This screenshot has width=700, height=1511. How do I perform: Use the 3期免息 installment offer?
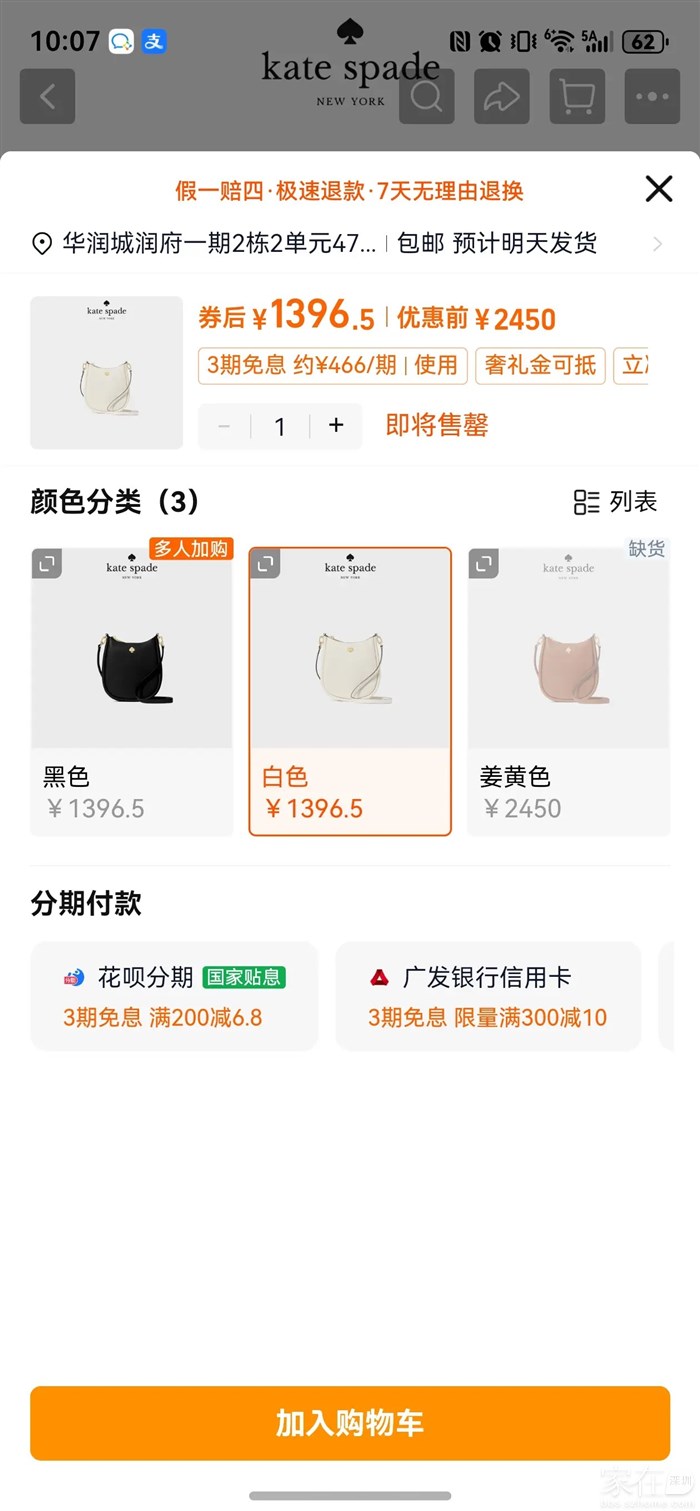(x=332, y=365)
